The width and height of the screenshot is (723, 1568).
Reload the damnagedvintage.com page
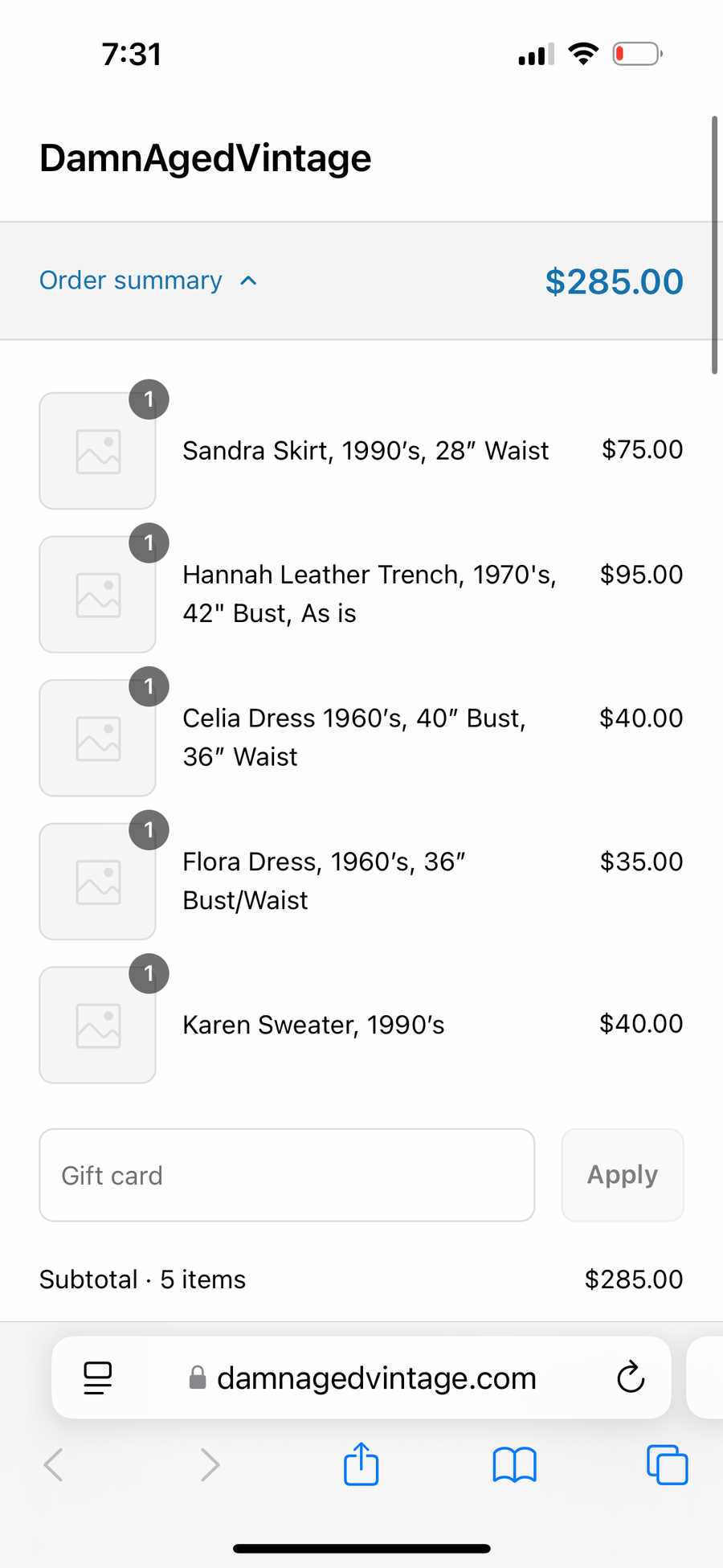(631, 1378)
